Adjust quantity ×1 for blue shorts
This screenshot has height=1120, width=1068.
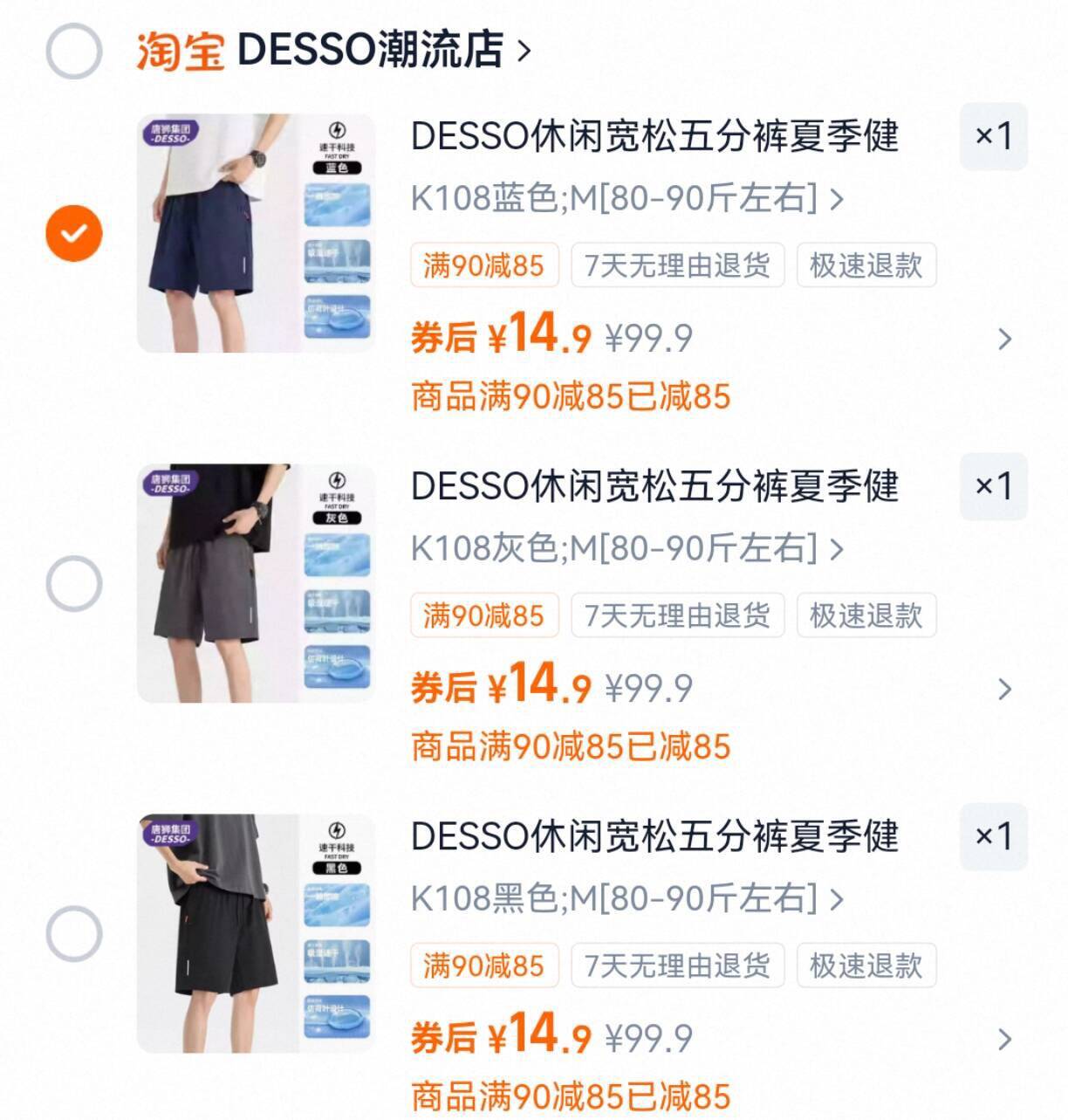[x=993, y=136]
